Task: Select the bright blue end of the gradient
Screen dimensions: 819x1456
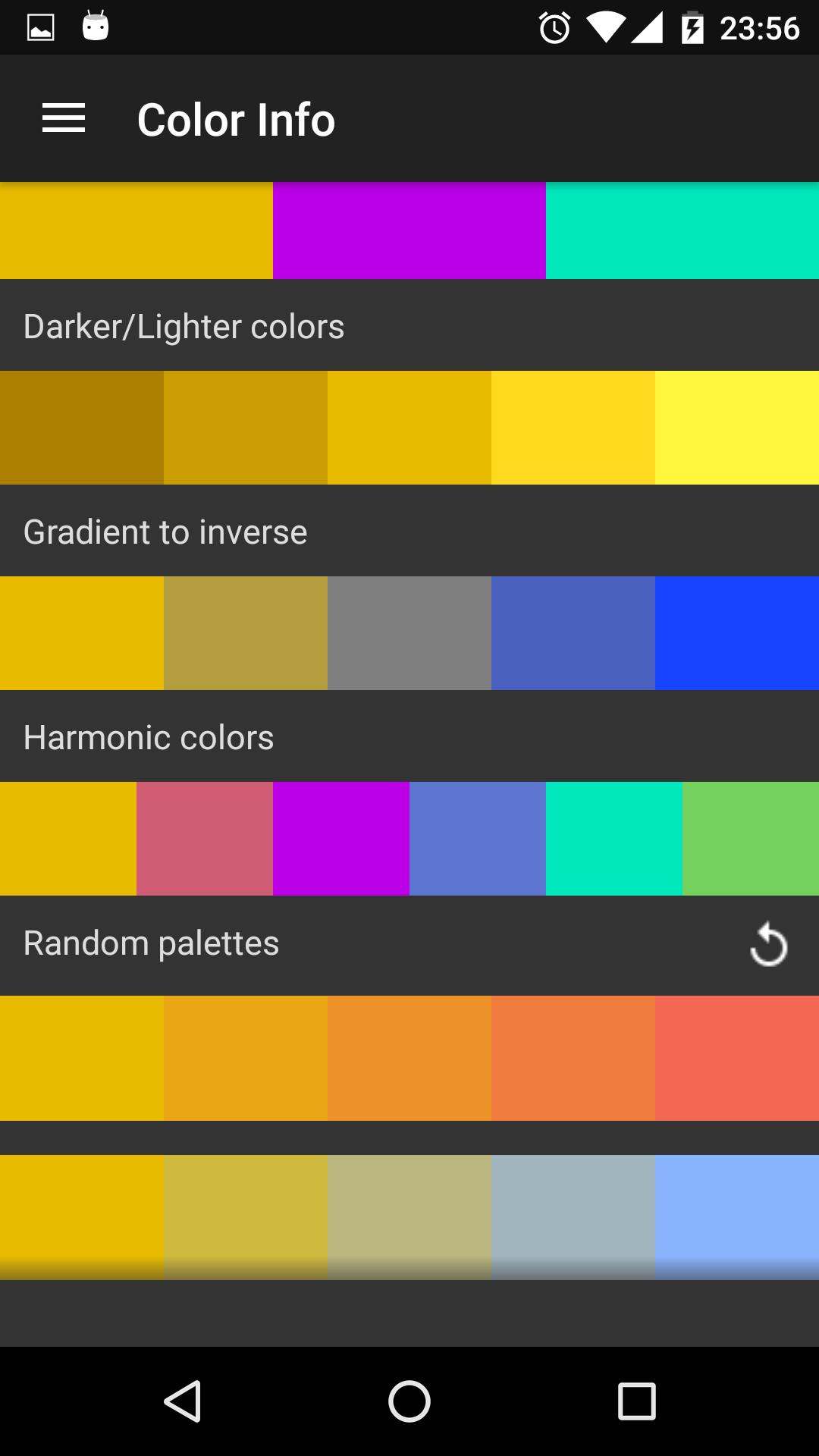Action: [x=736, y=633]
